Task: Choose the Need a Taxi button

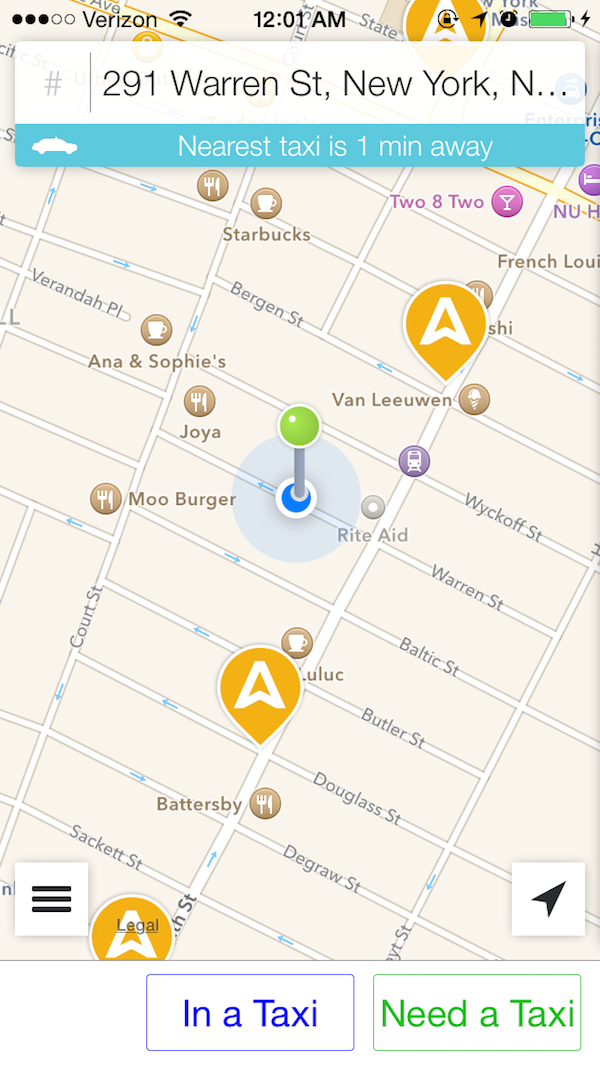Action: (477, 1013)
